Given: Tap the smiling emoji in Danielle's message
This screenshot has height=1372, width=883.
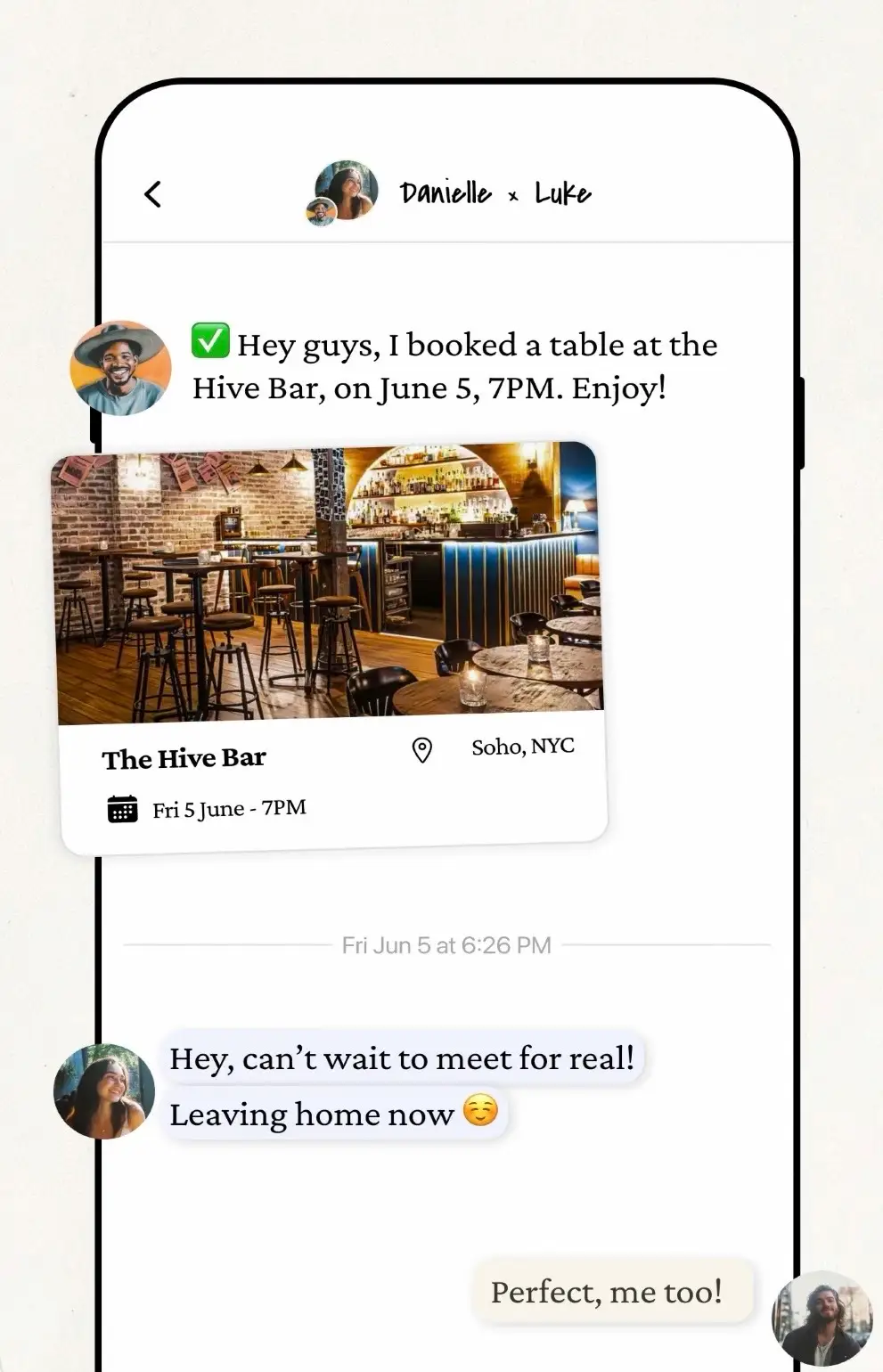Looking at the screenshot, I should pos(479,1112).
